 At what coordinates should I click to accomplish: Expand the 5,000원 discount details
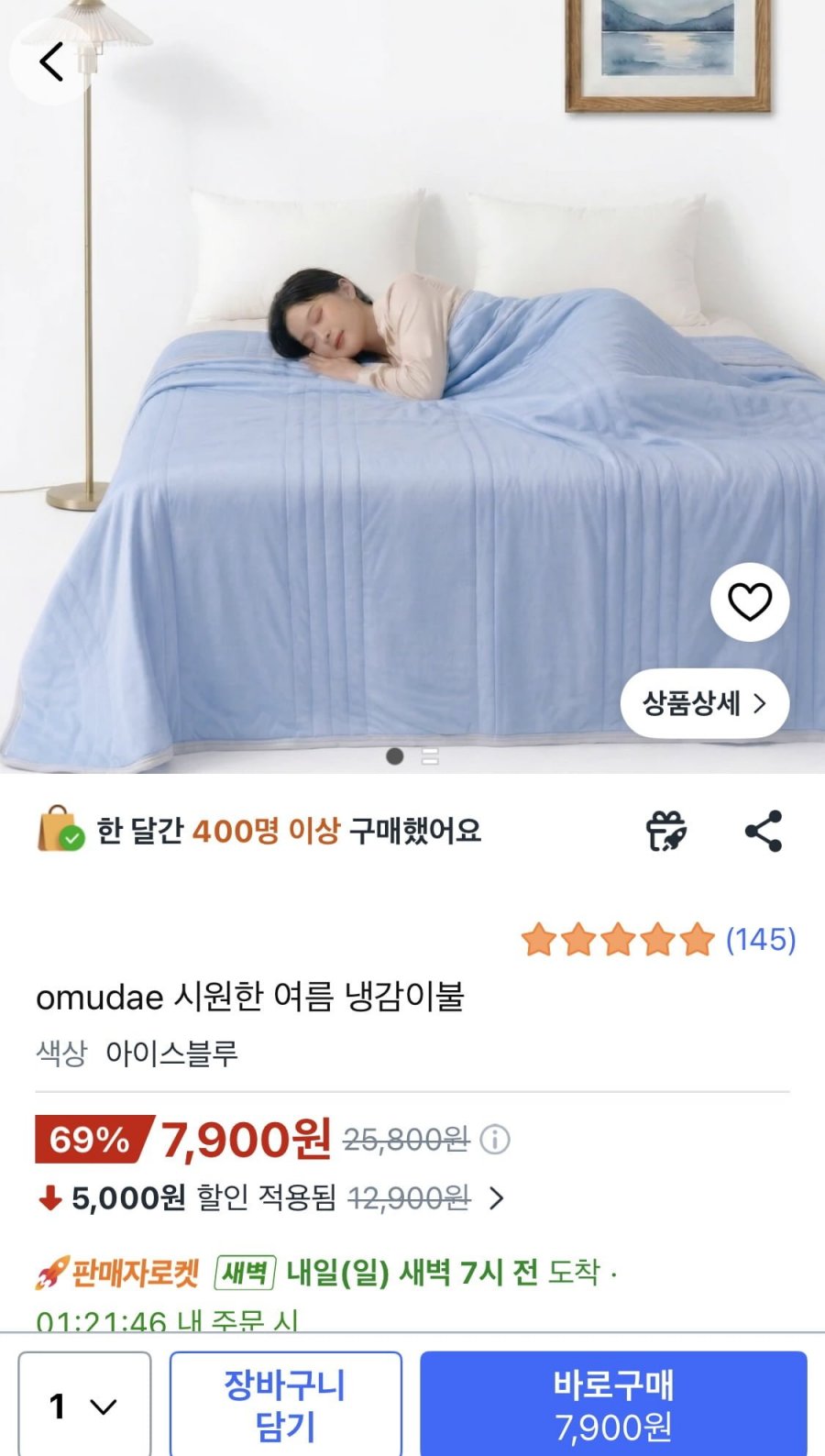[x=496, y=1198]
